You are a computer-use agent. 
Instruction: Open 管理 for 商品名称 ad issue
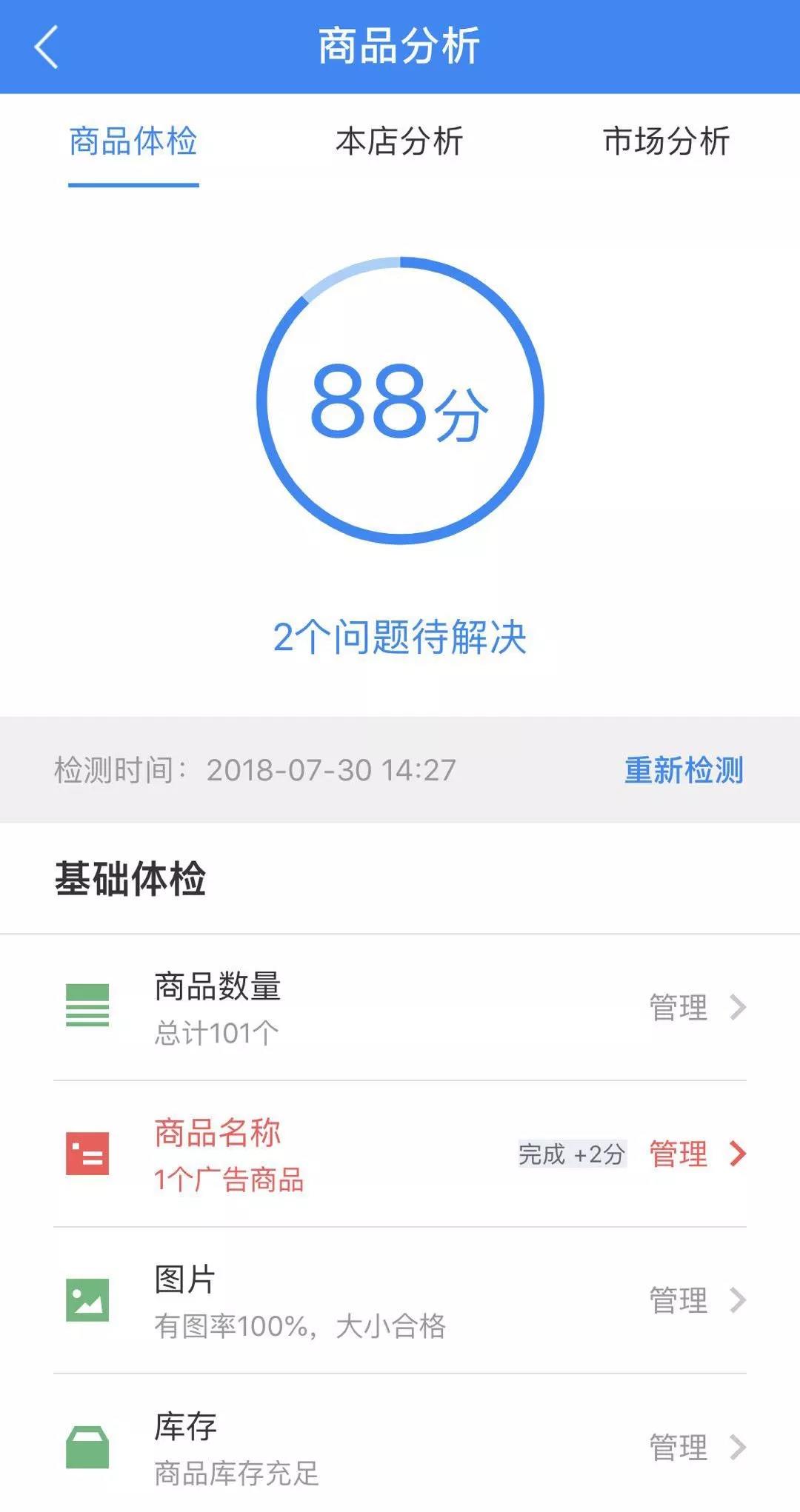pos(697,1154)
